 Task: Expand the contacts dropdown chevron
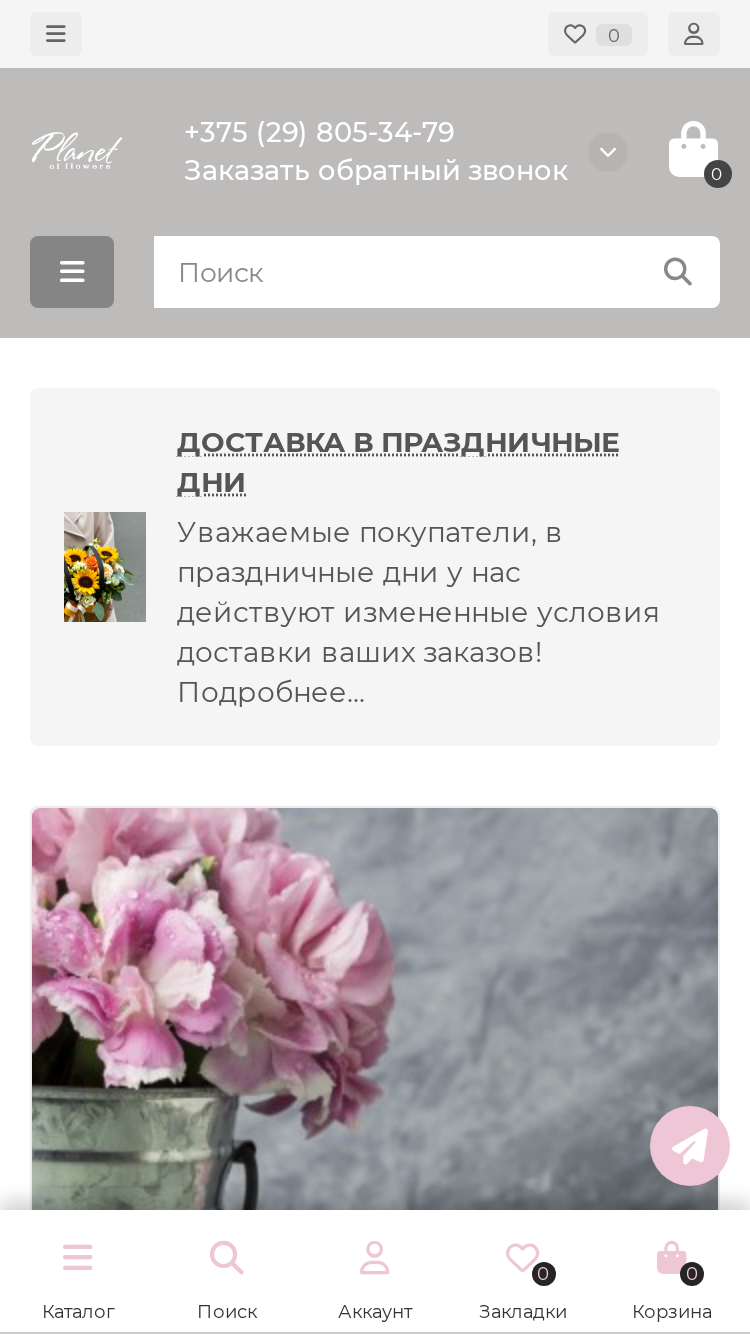608,152
